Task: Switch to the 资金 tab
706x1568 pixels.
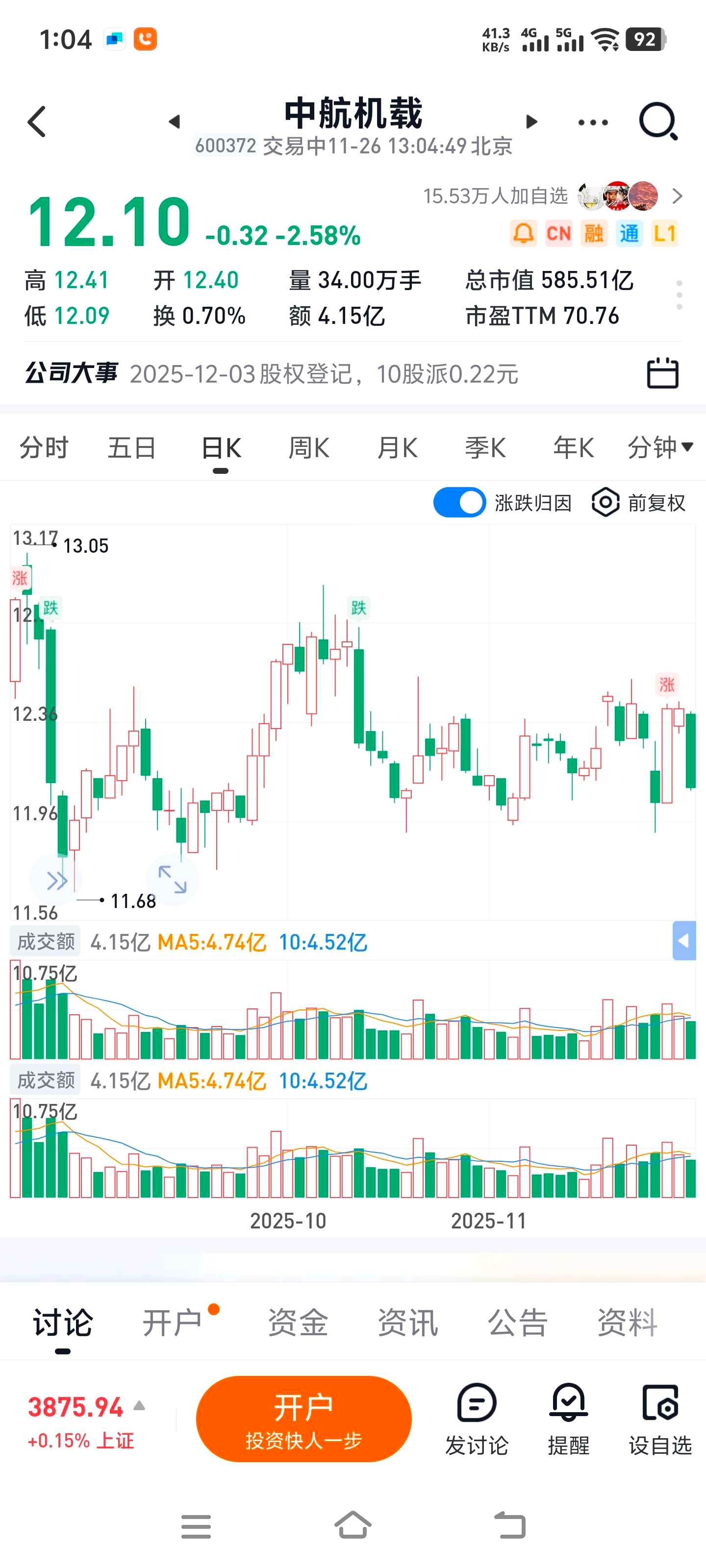Action: pos(298,1323)
